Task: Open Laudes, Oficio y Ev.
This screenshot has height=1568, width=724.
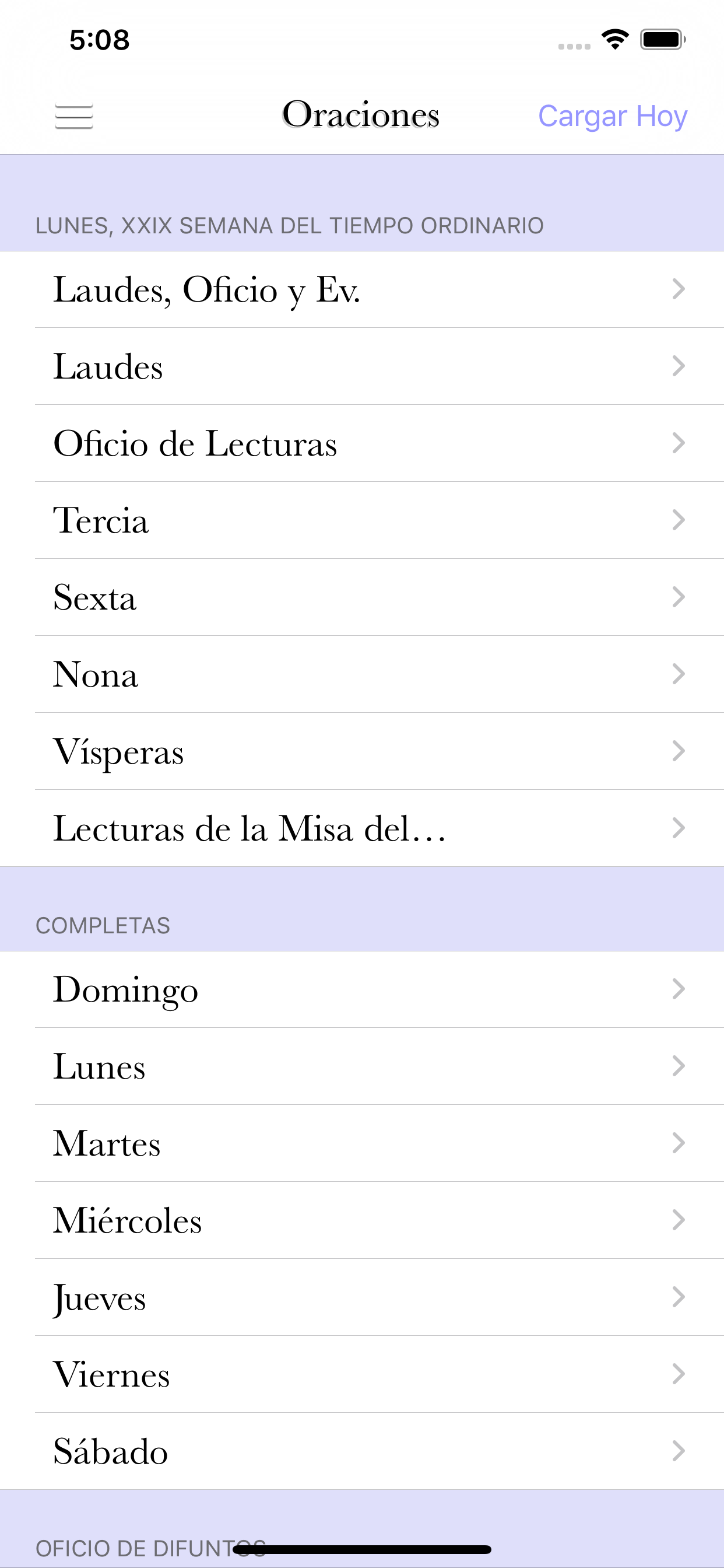Action: (x=362, y=289)
